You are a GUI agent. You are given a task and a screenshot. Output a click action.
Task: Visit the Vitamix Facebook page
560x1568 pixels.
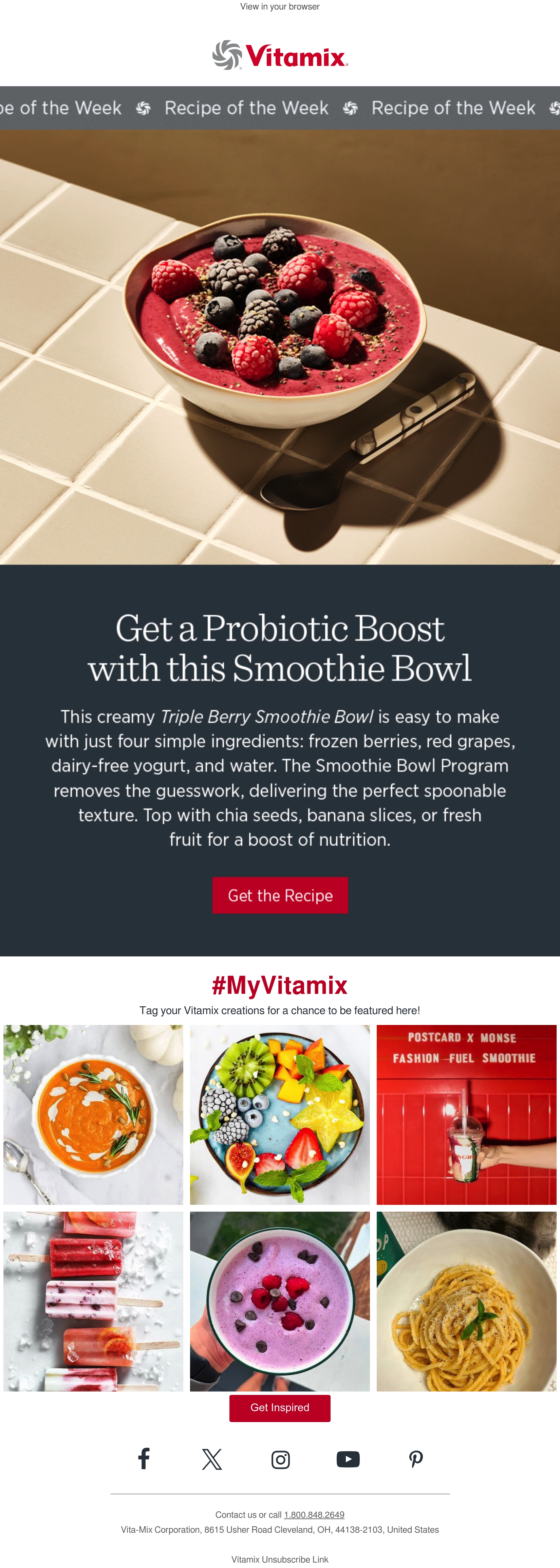tap(144, 1459)
